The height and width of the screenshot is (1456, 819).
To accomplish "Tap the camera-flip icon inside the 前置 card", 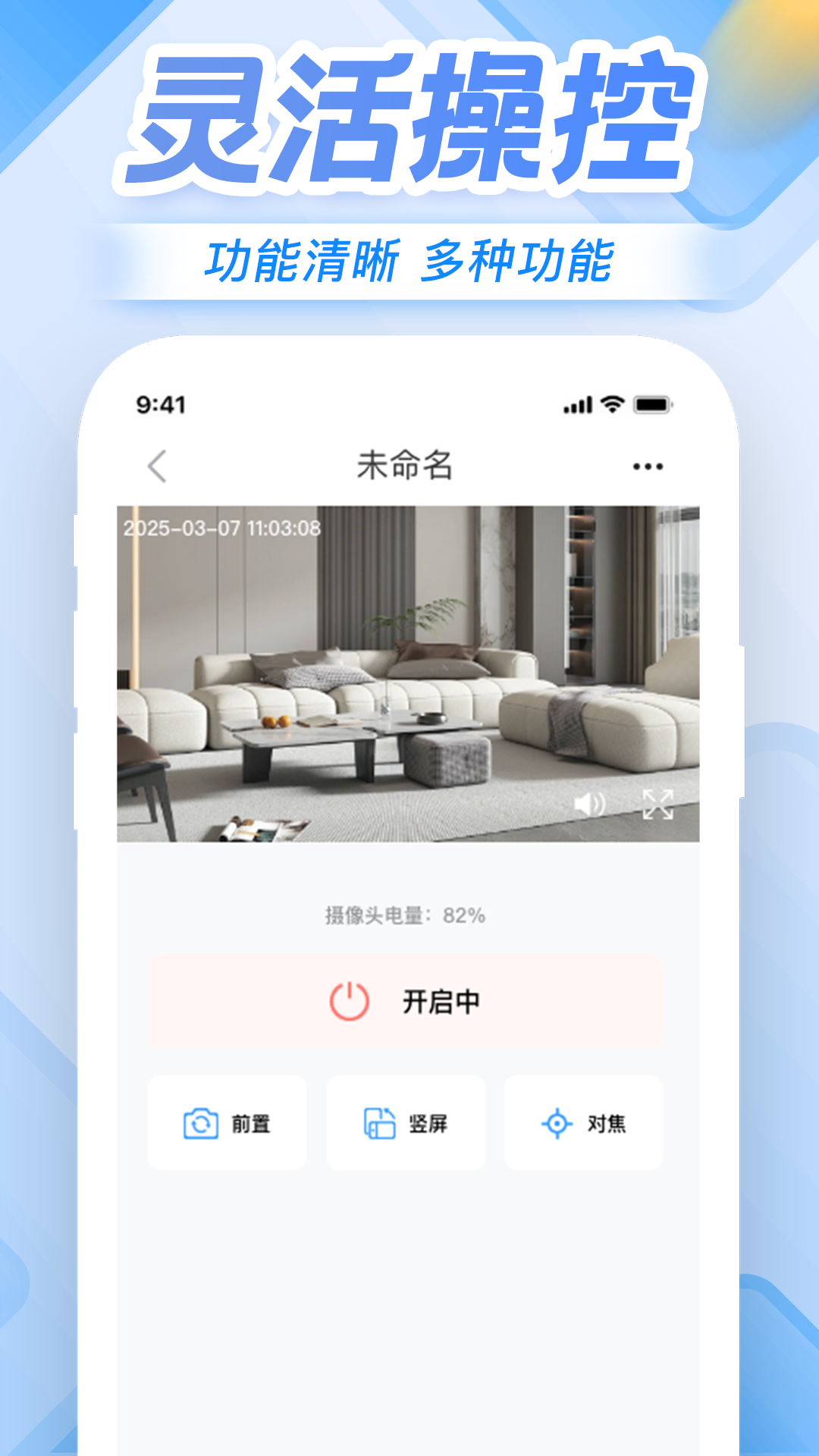I will tap(199, 1124).
